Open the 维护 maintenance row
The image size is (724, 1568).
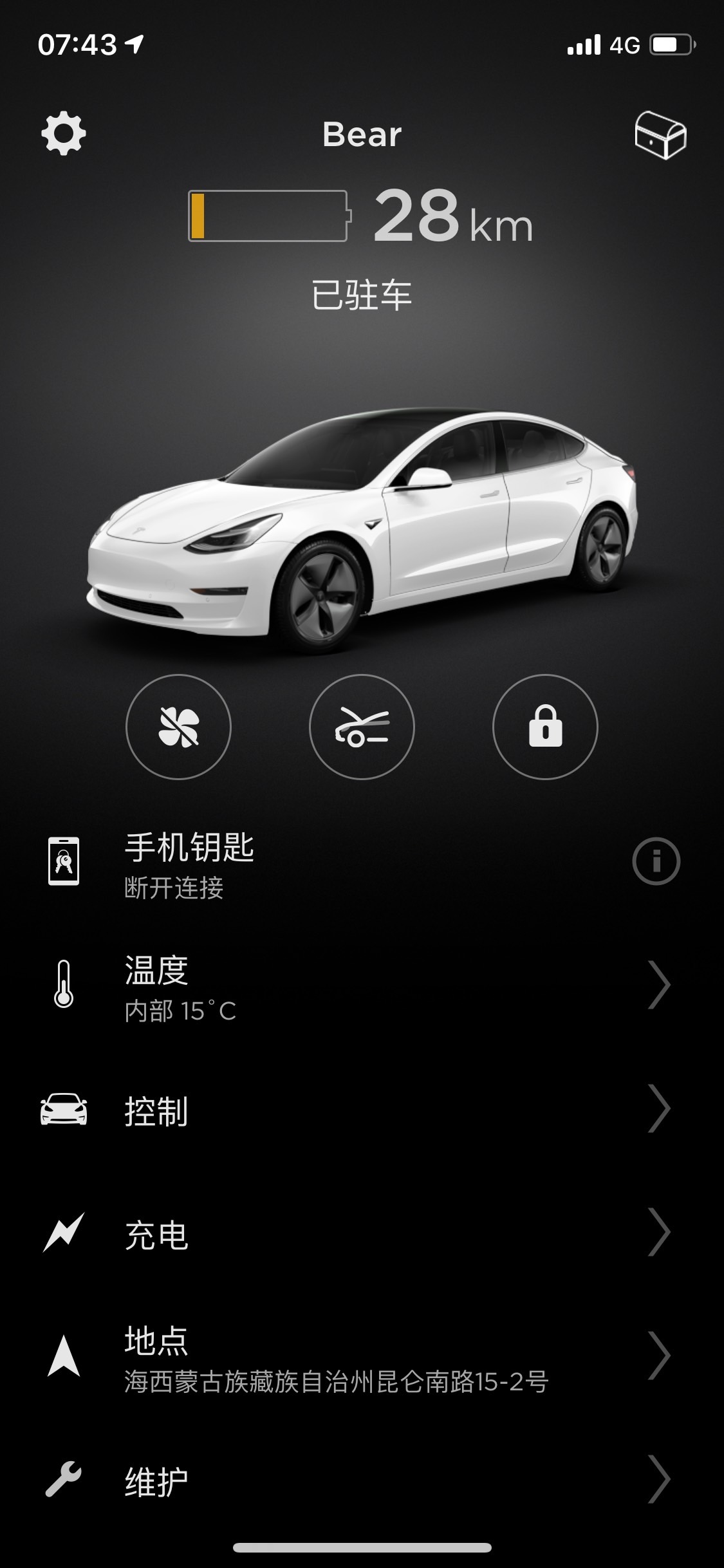(x=360, y=1480)
